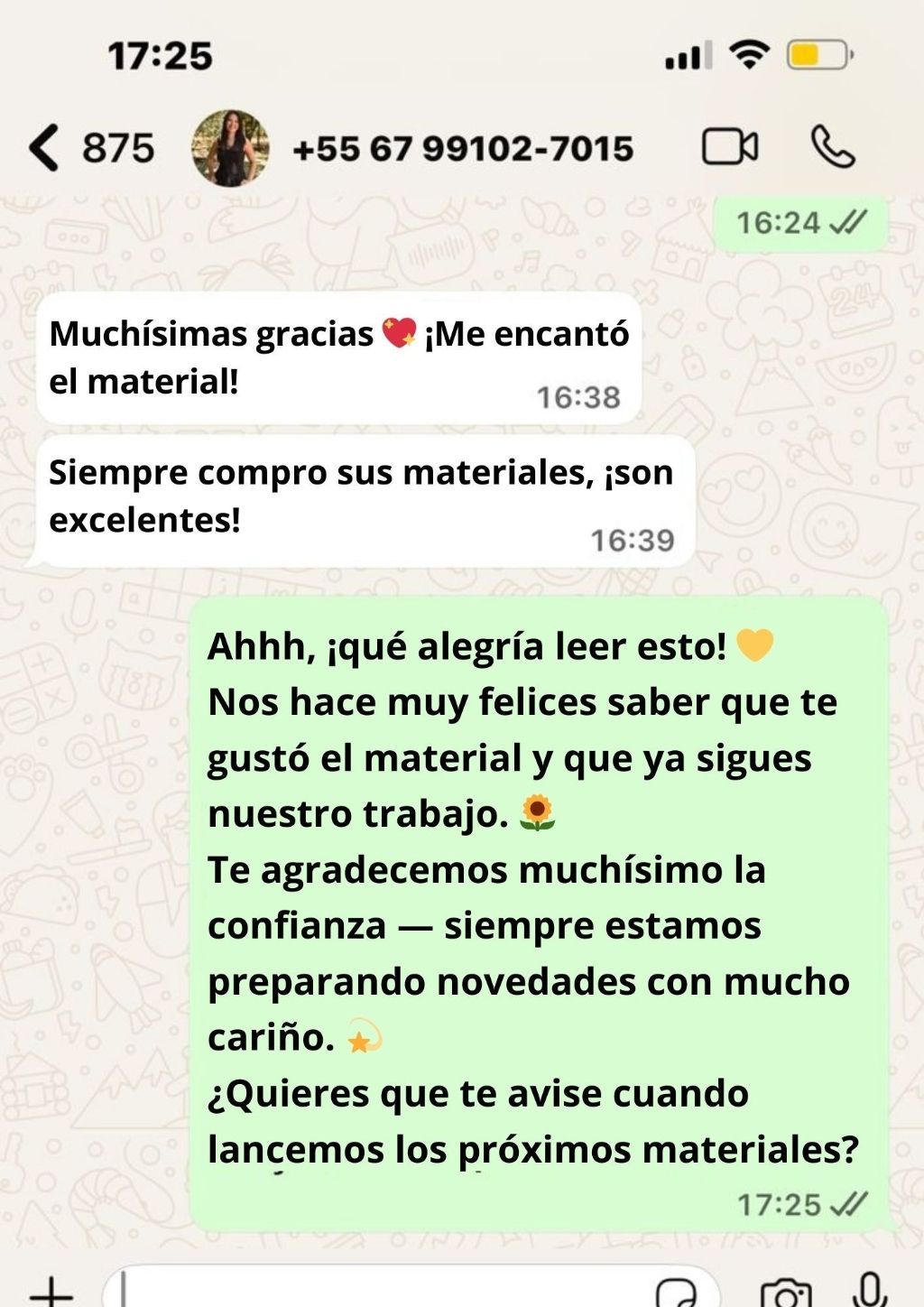Start a voice call
Viewport: 924px width, 1307px height.
tap(832, 147)
